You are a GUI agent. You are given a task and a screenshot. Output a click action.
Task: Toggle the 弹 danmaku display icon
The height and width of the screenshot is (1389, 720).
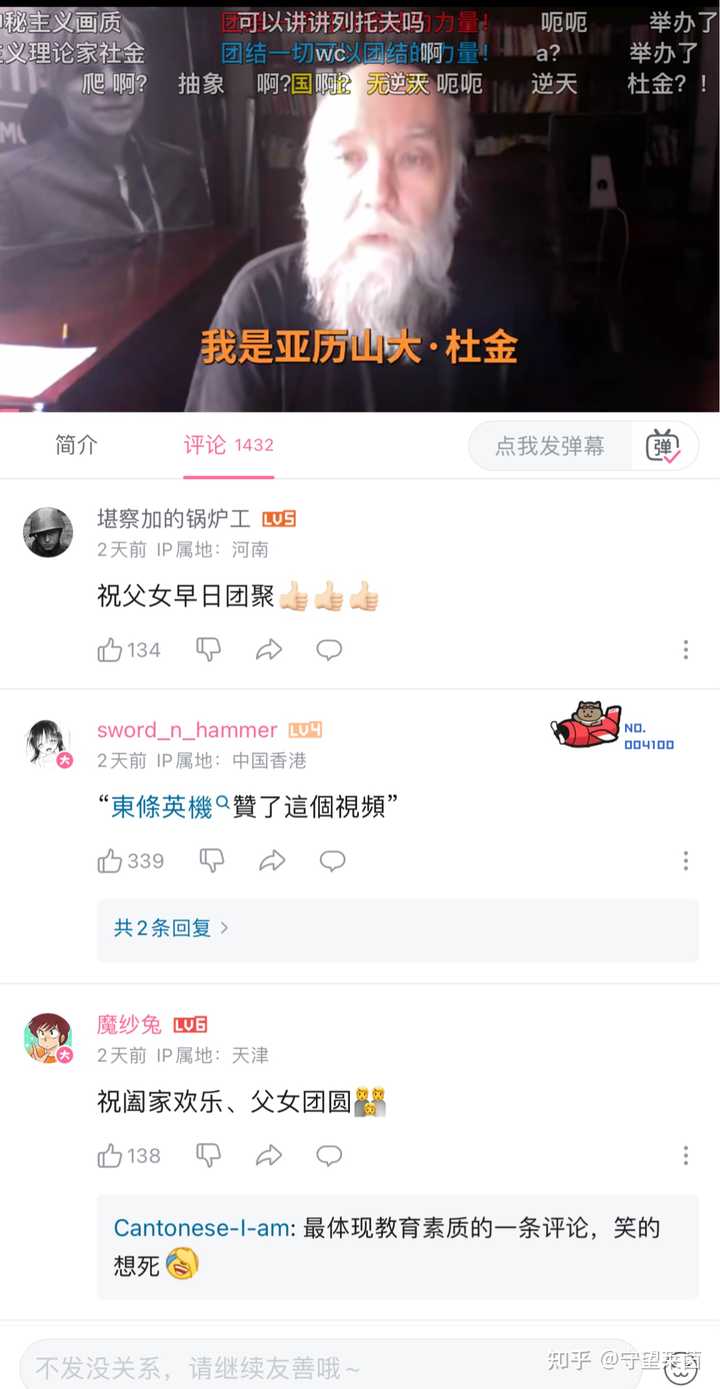(664, 446)
